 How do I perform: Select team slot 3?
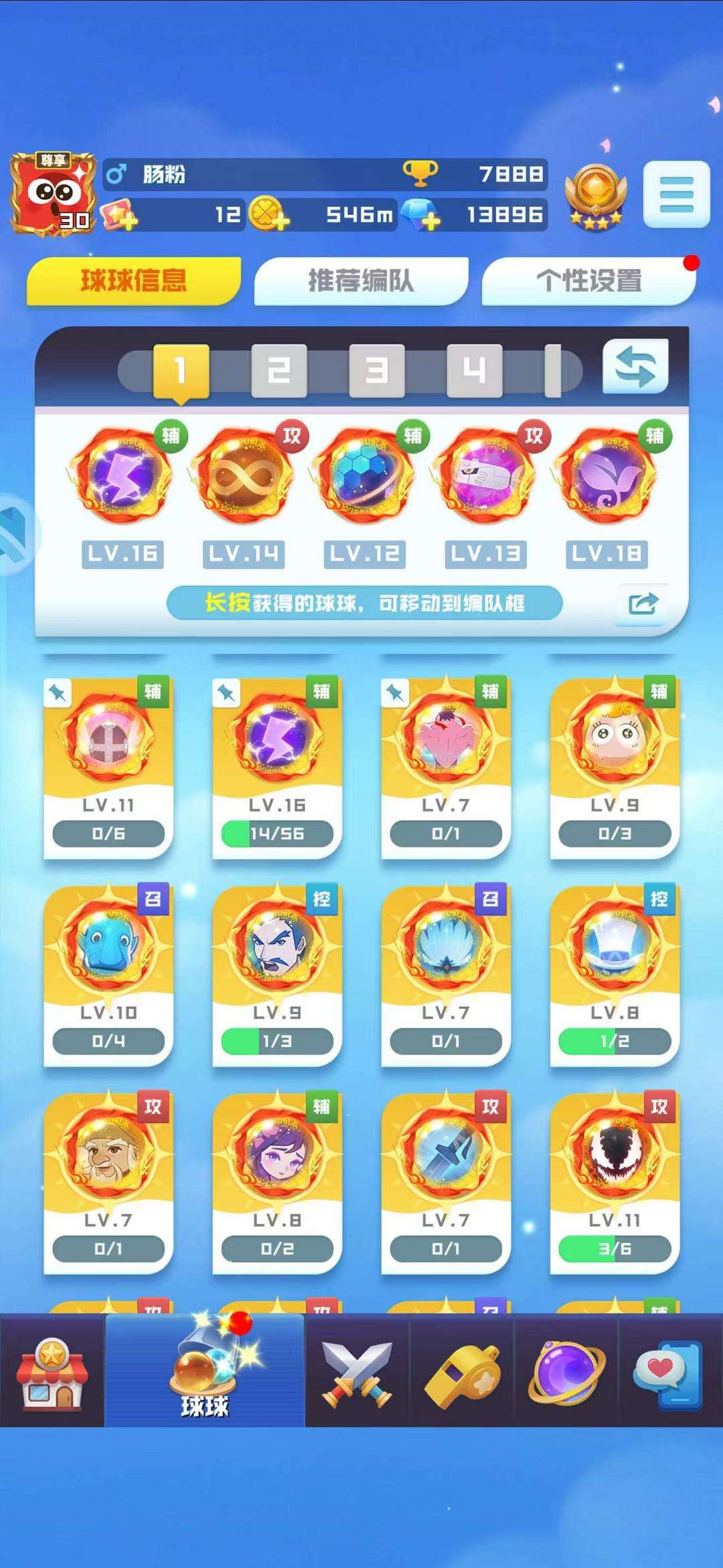pyautogui.click(x=377, y=370)
